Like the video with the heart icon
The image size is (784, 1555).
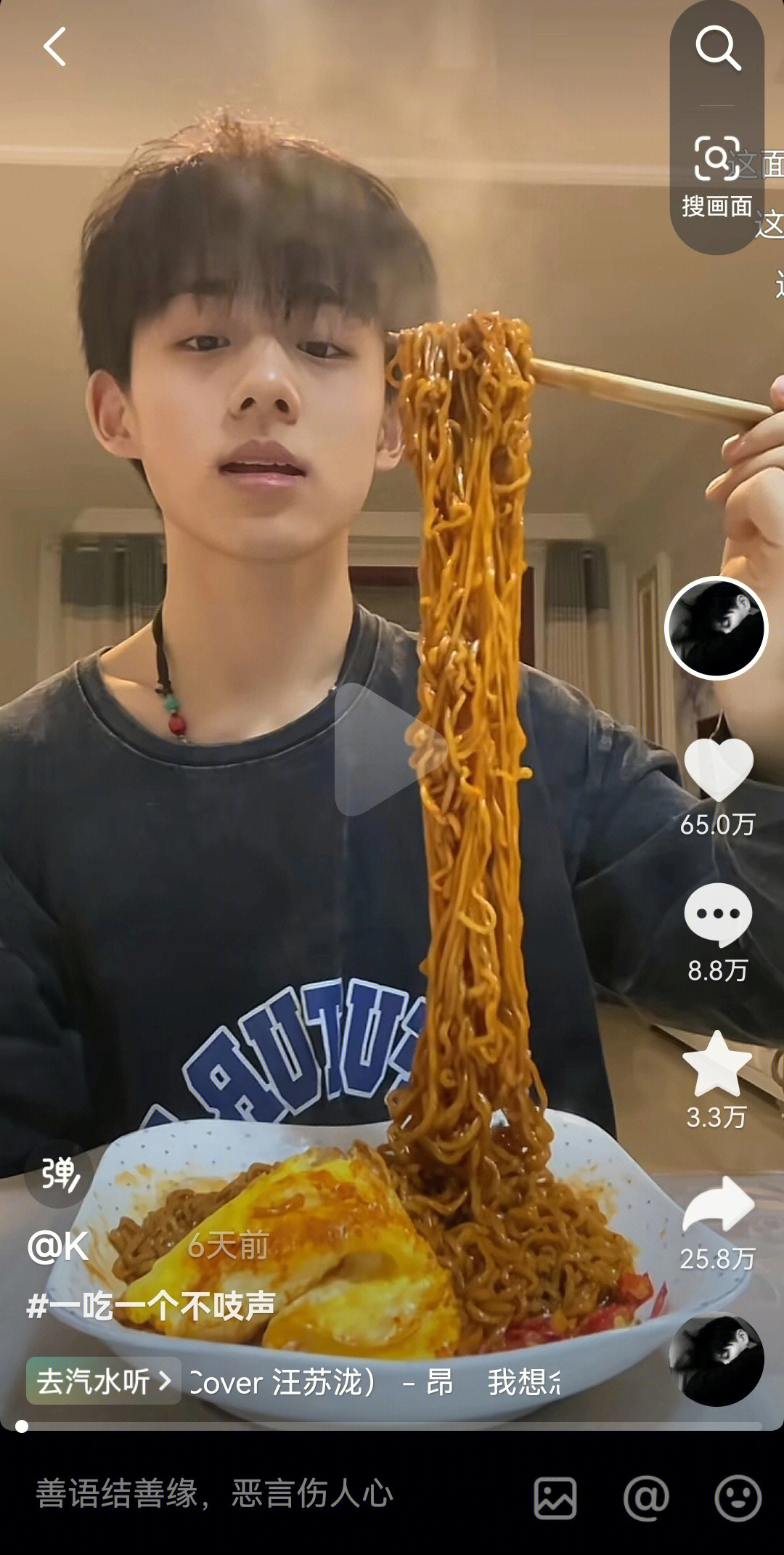718,770
